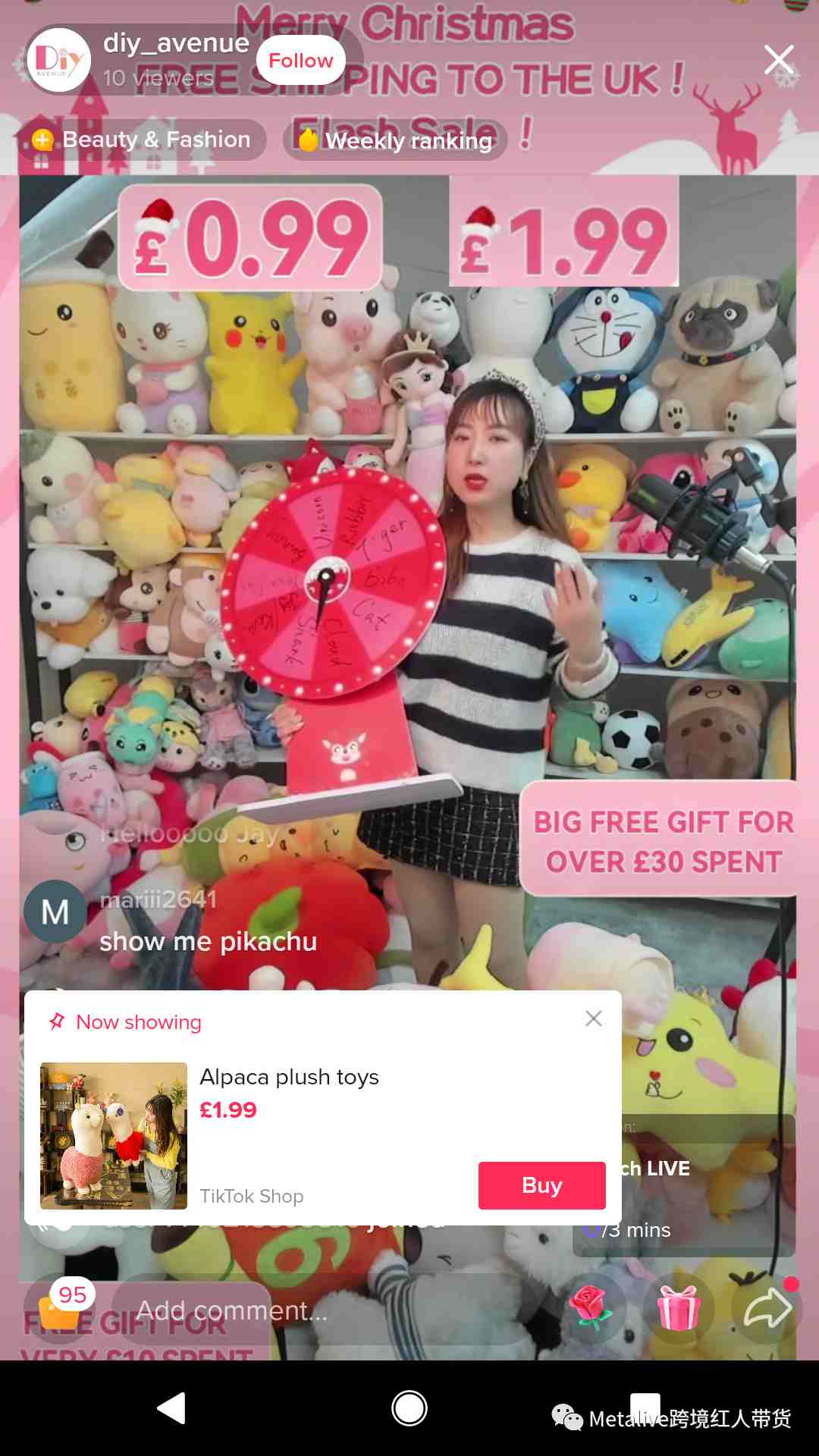The image size is (819, 1456).
Task: Close the live stream
Action: pos(779,60)
